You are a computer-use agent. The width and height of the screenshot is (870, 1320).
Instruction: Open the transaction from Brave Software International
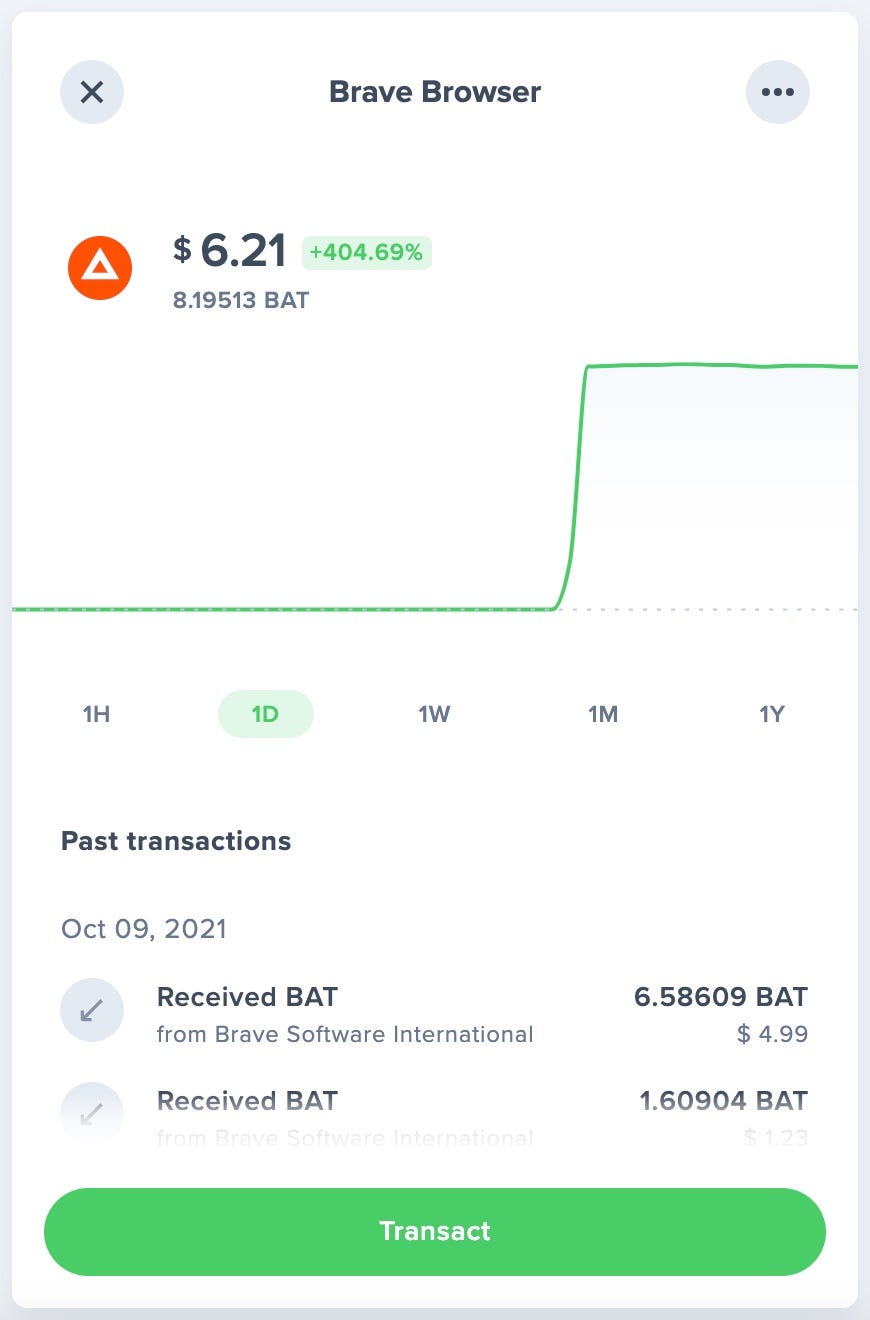tap(345, 1035)
